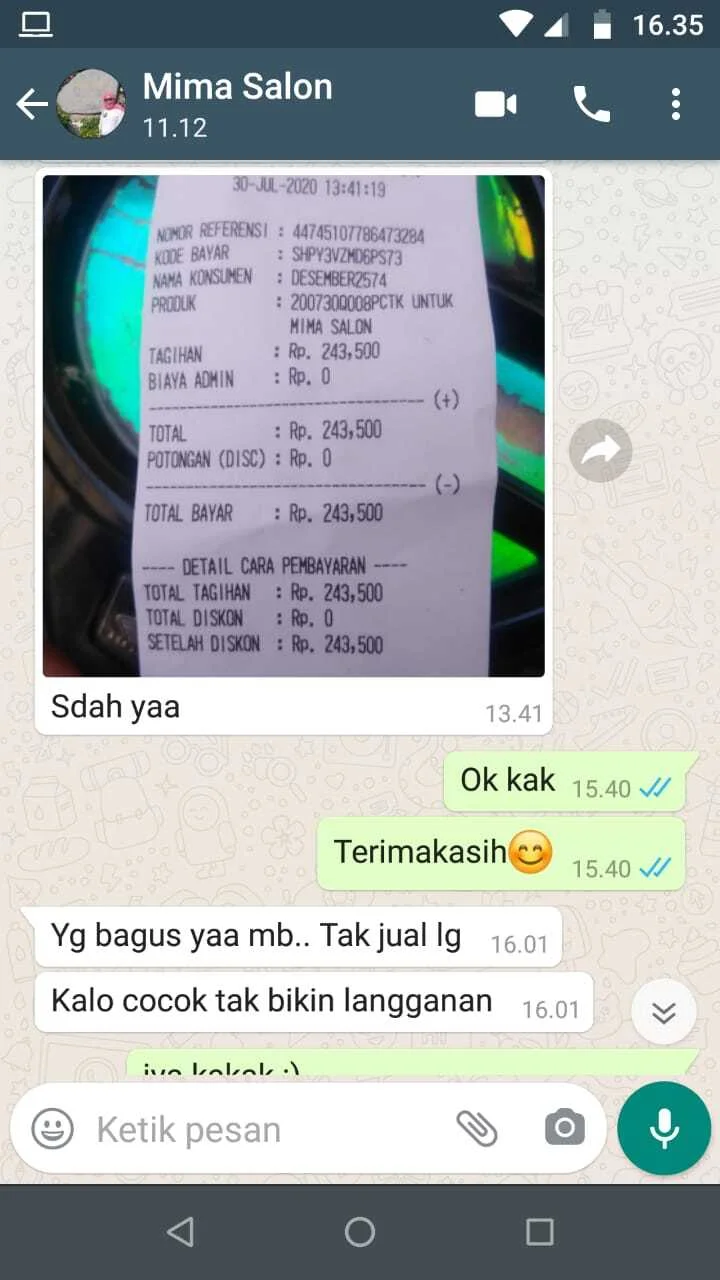Open the recent apps view

point(540,1232)
